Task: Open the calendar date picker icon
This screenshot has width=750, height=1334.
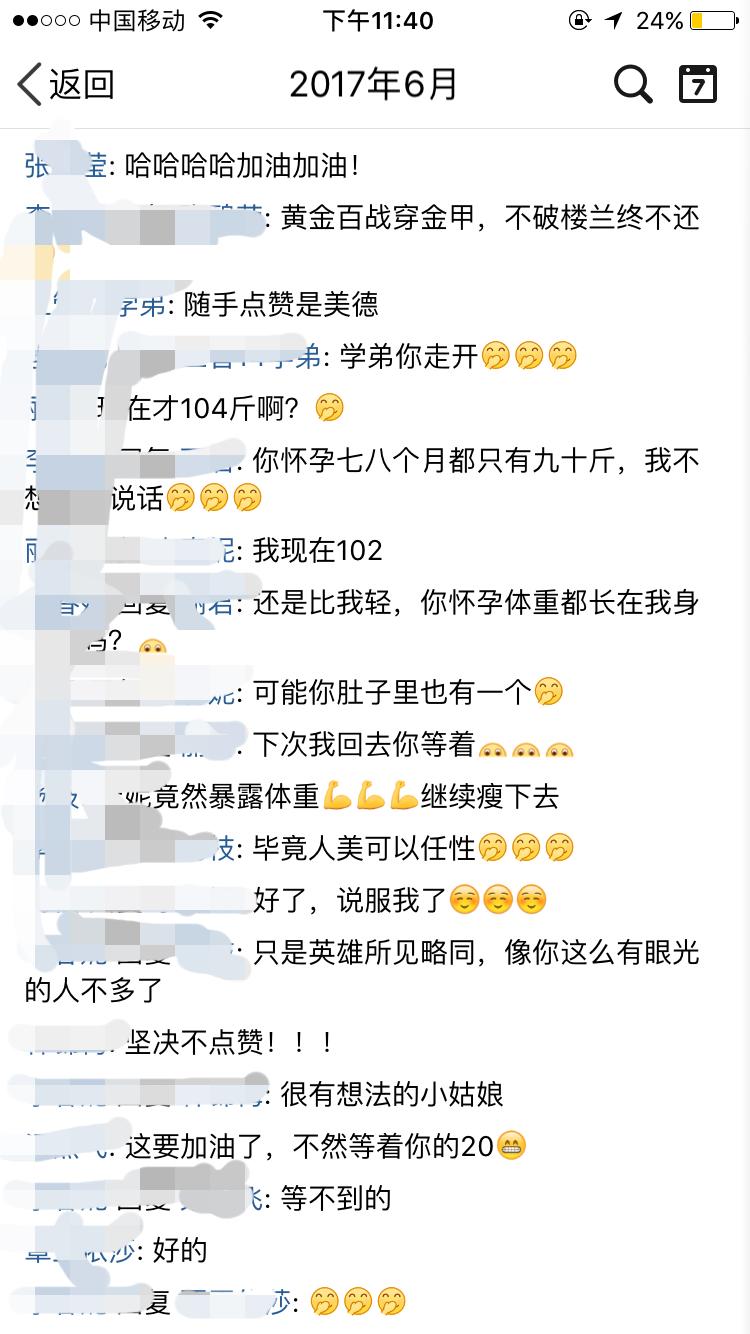Action: click(698, 85)
